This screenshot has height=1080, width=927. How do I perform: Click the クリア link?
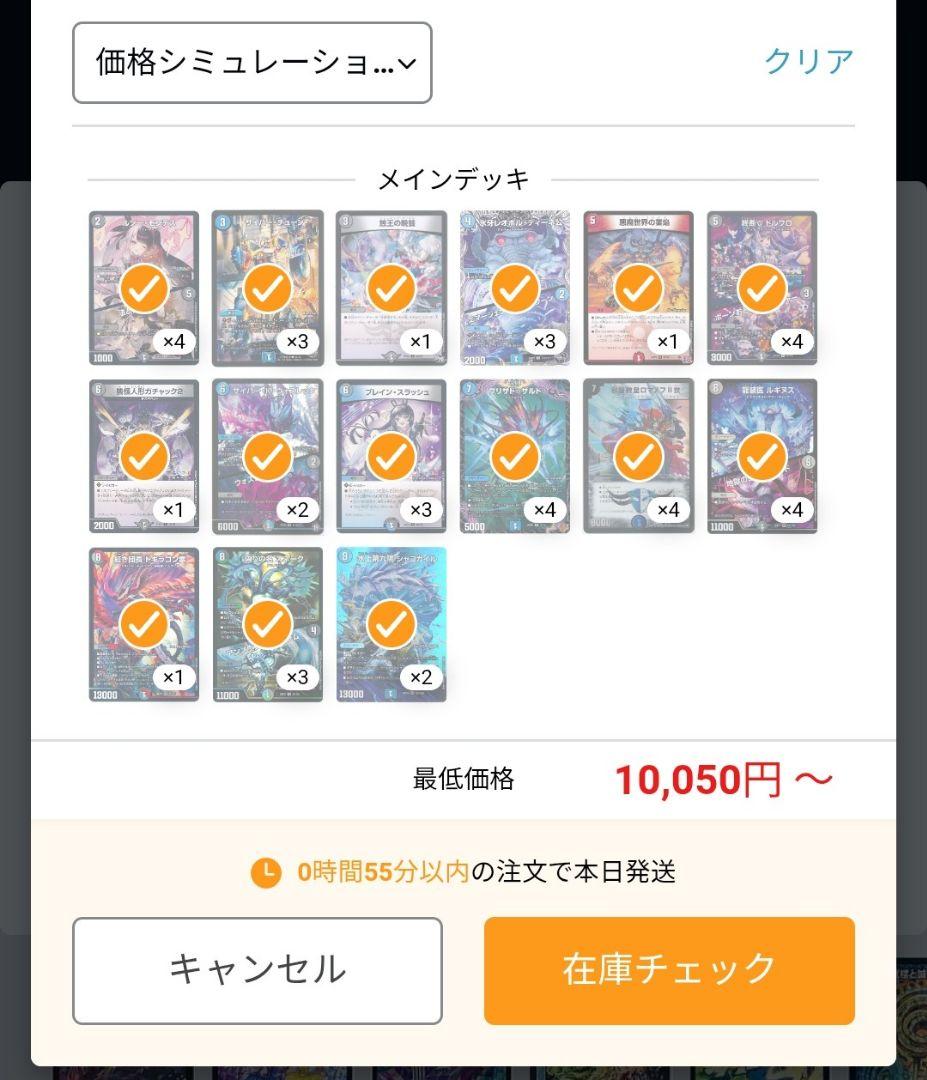(810, 61)
